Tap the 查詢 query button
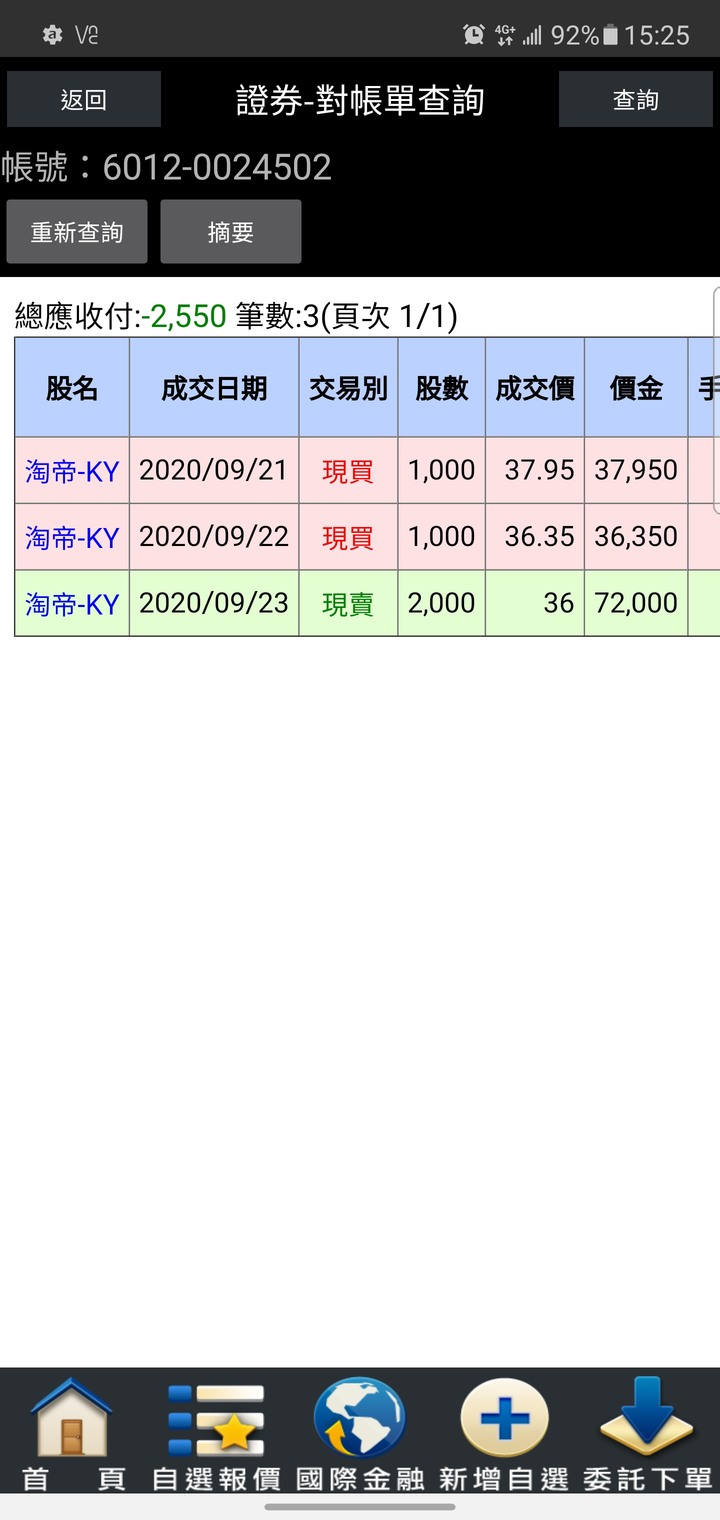The height and width of the screenshot is (1520, 720). click(636, 99)
